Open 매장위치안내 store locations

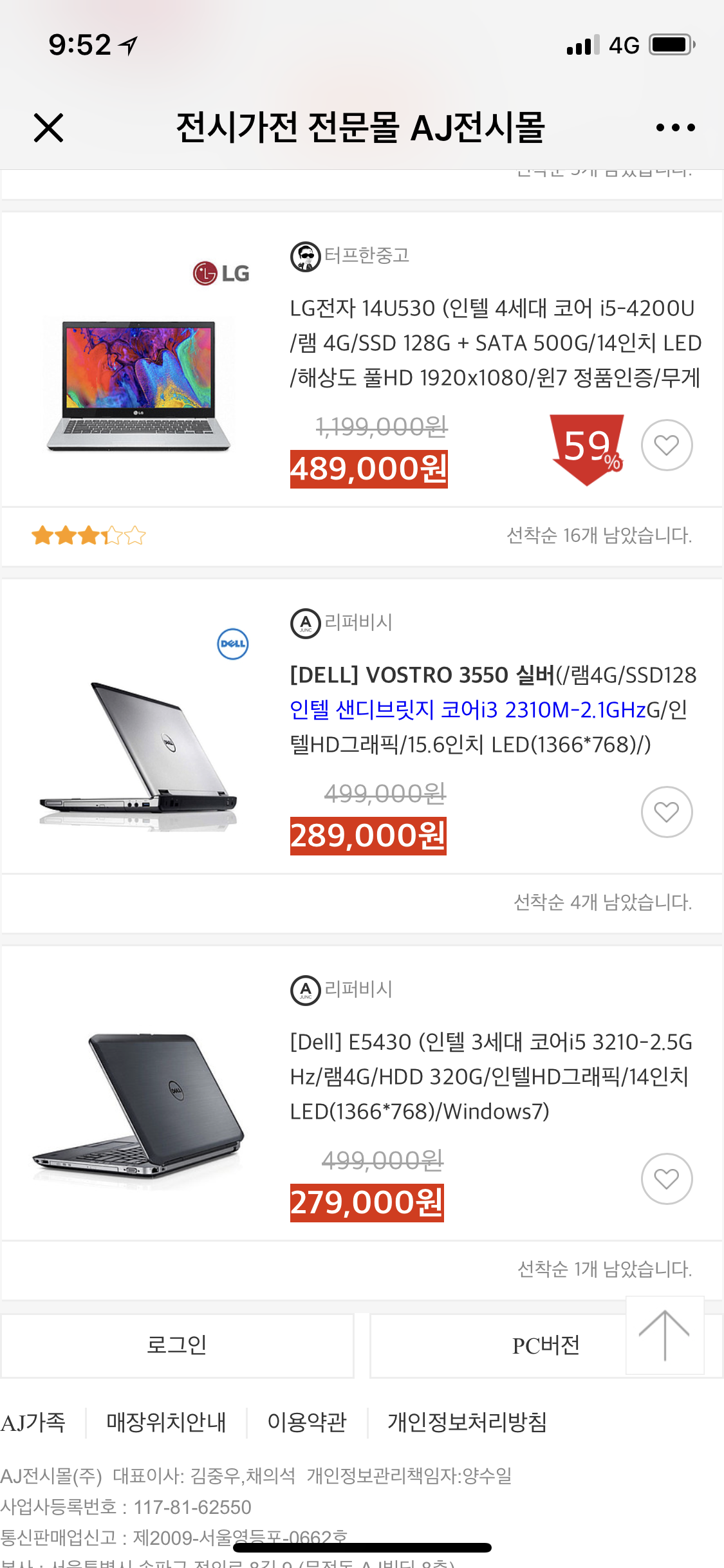click(166, 1422)
